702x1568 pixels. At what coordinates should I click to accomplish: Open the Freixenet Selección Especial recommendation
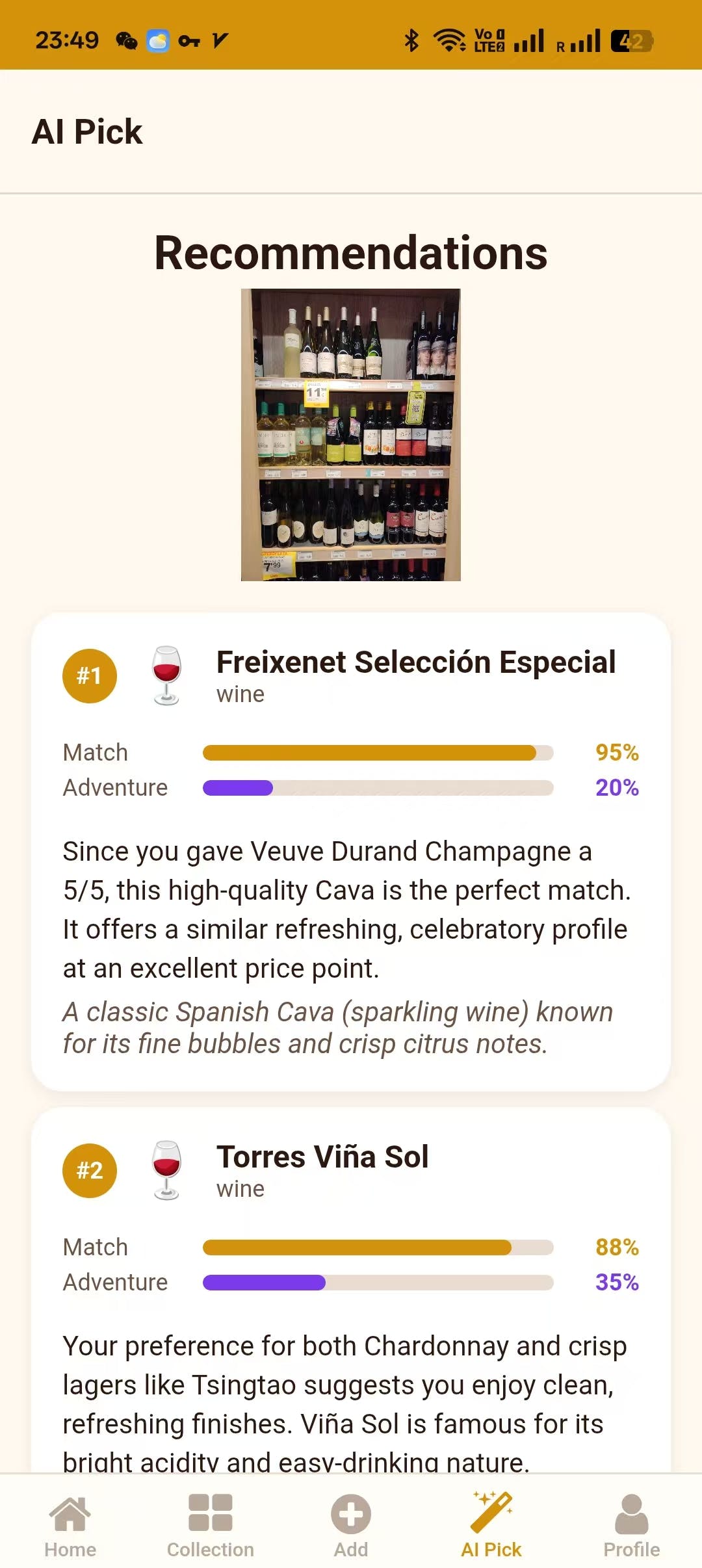pos(416,662)
